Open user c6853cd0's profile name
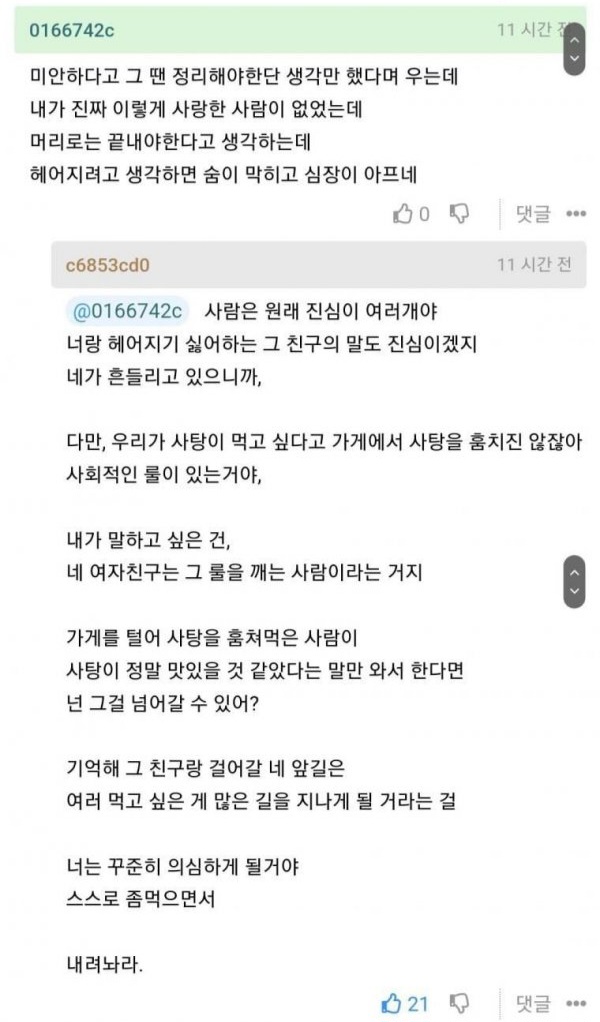Screen dimensions: 600x1022 pyautogui.click(x=107, y=265)
